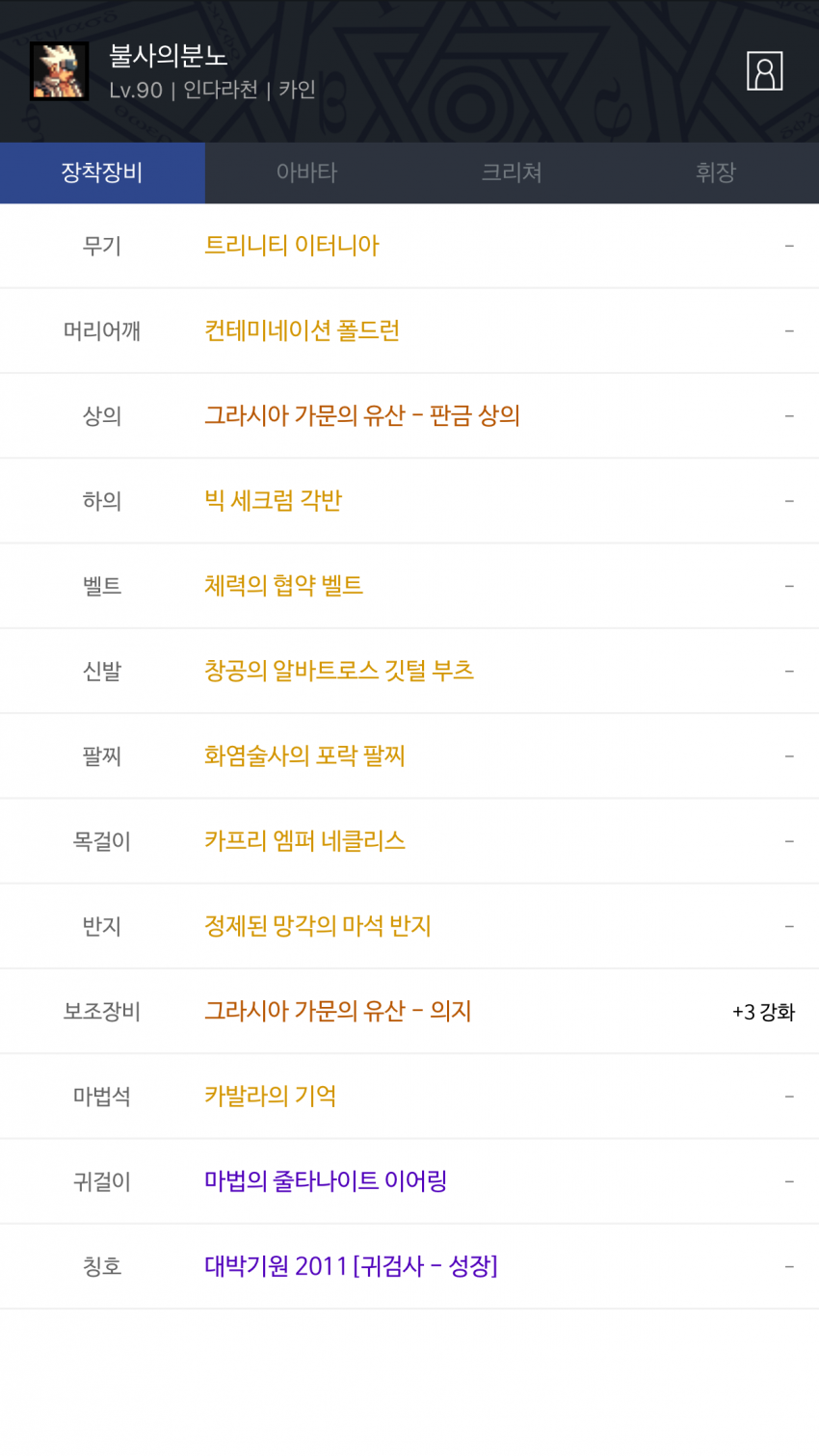Switch to the 아바타 tab

tap(306, 172)
